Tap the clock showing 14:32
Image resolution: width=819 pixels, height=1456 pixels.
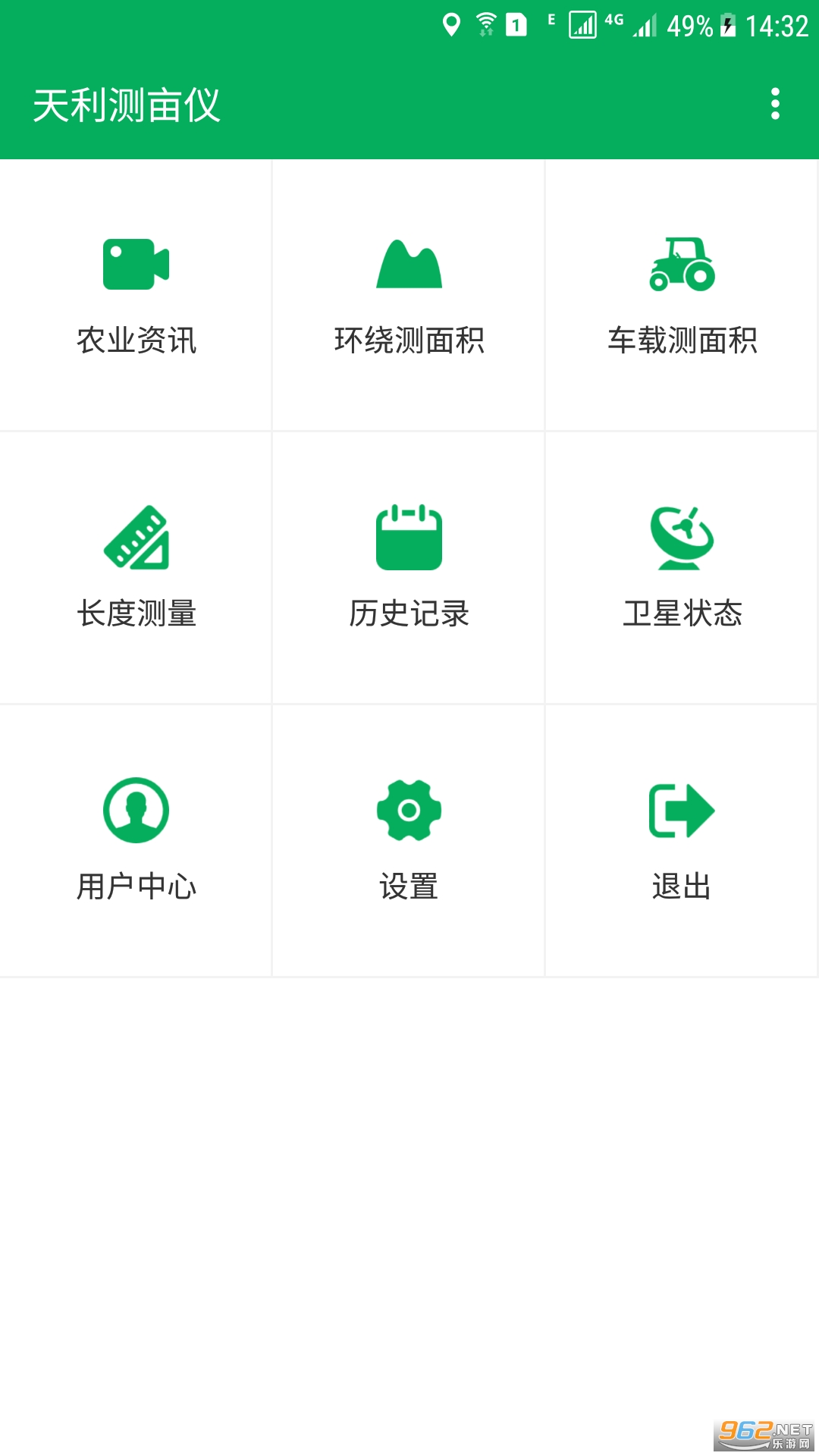(776, 25)
